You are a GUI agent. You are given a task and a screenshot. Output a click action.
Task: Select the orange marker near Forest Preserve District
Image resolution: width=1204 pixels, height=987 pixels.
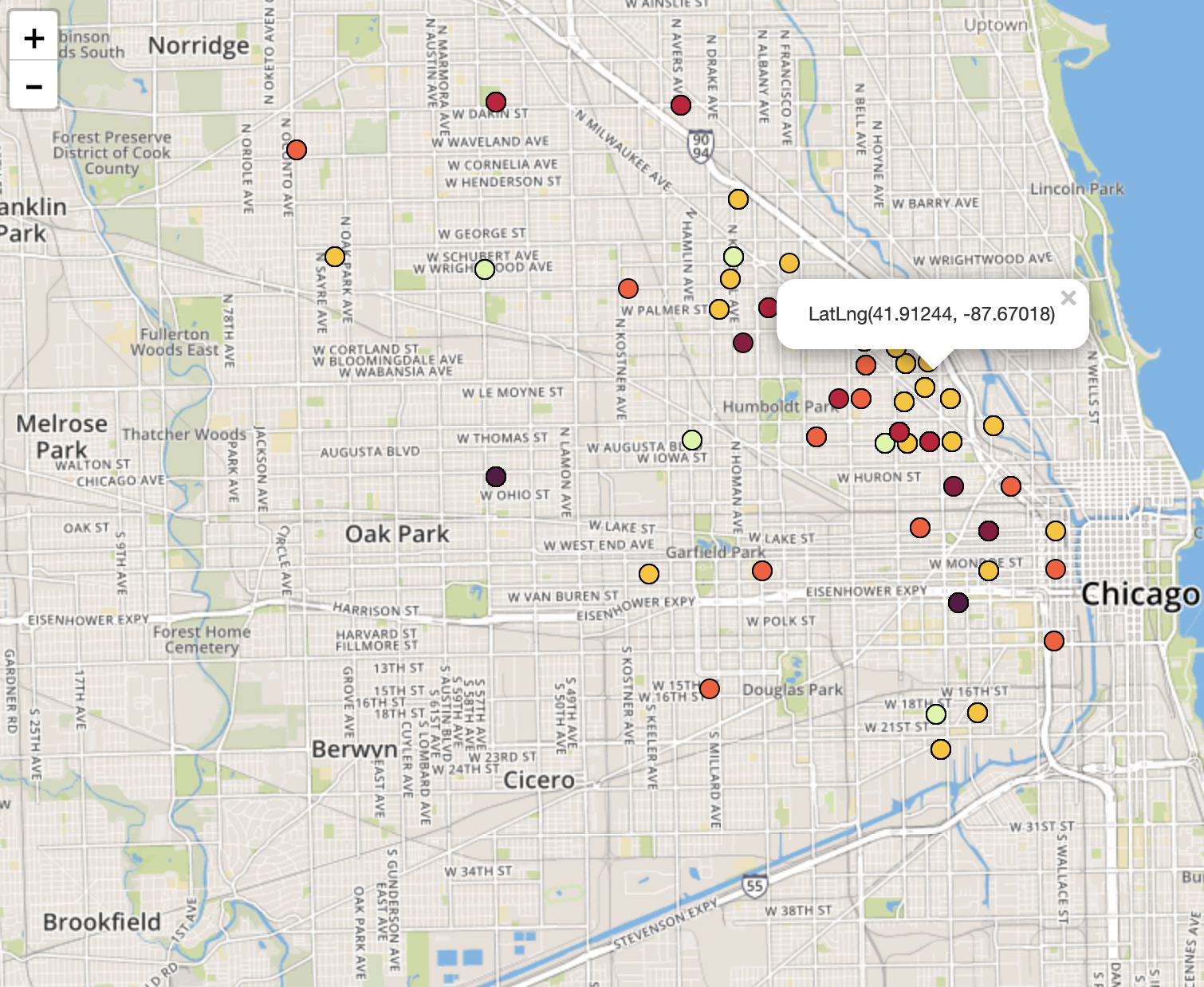click(297, 150)
